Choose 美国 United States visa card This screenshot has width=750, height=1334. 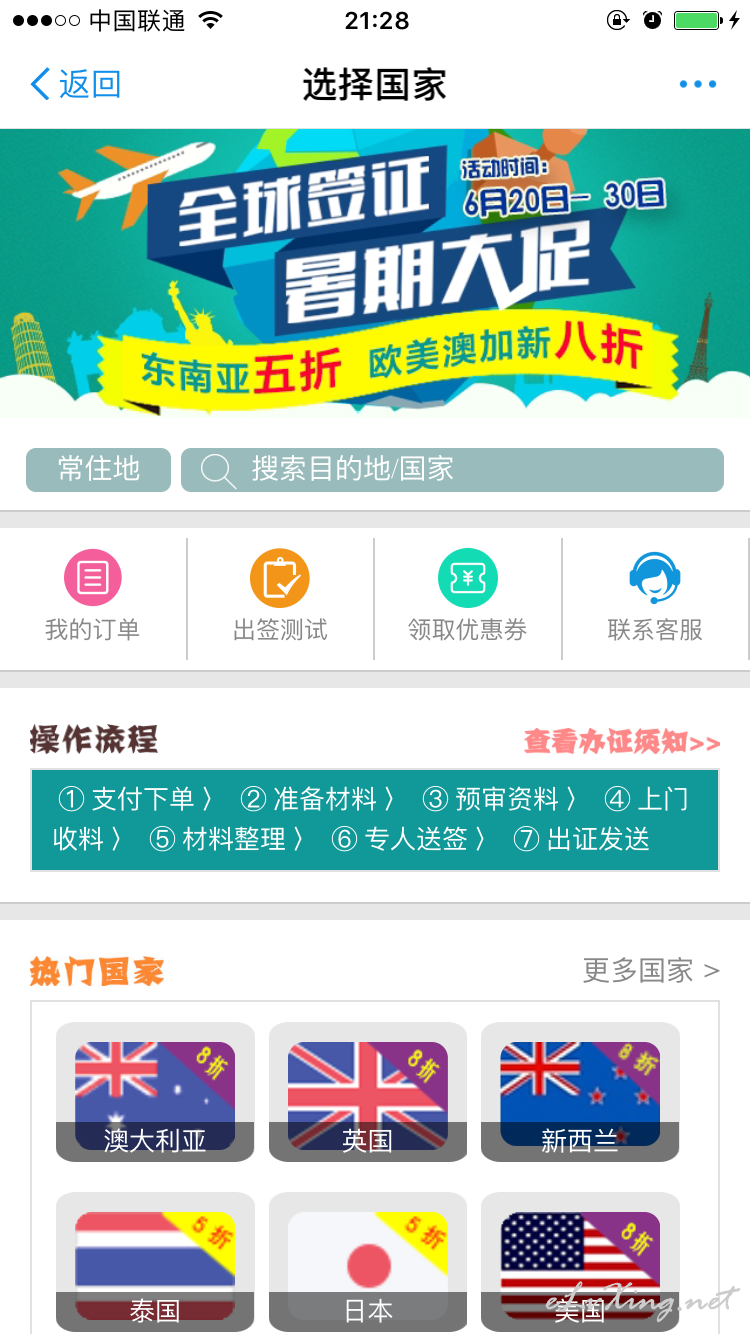tap(580, 1262)
